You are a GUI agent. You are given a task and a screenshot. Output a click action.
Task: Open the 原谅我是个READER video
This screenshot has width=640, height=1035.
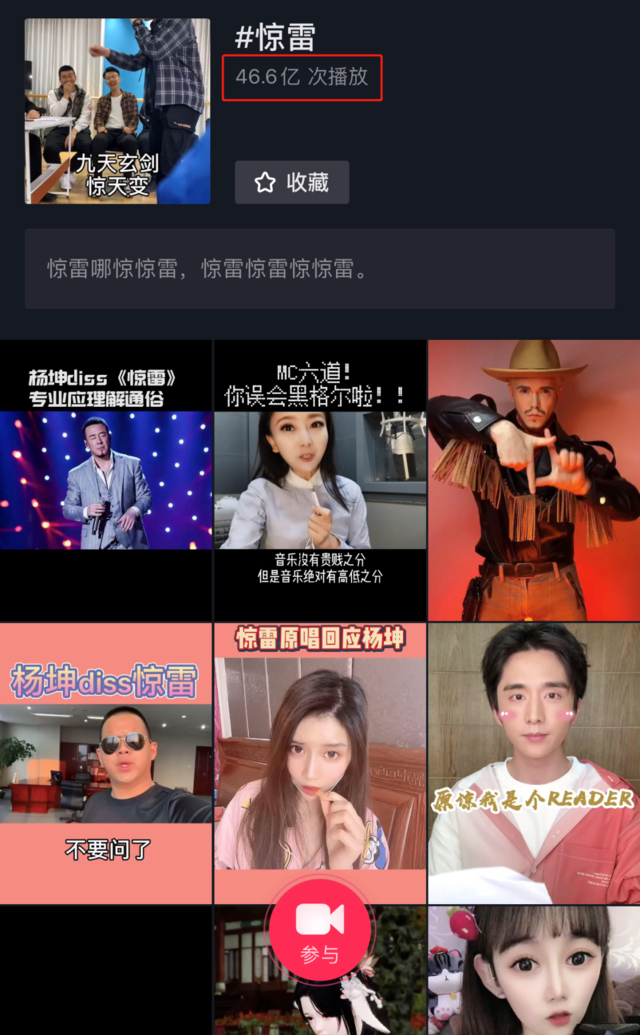pos(534,763)
